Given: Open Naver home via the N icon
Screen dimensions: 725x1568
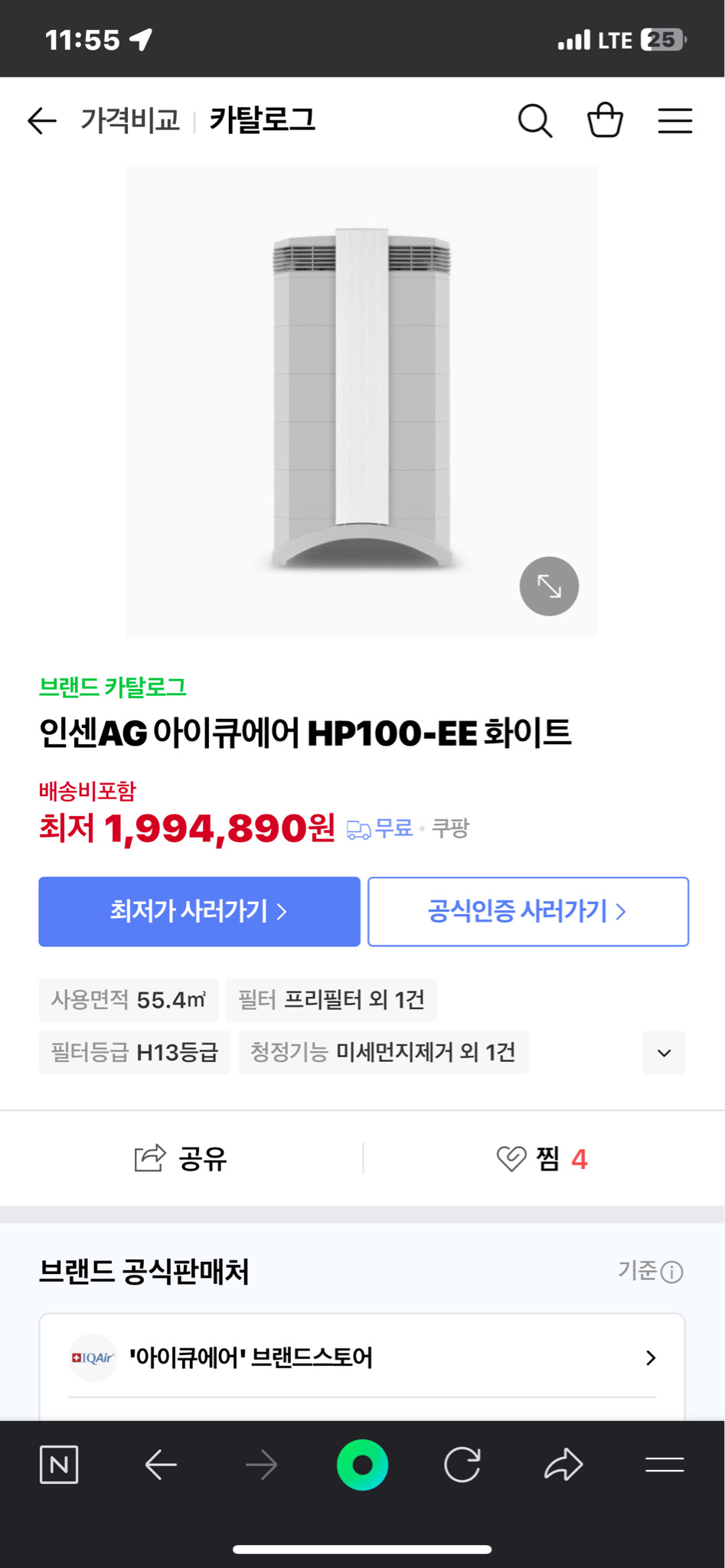Looking at the screenshot, I should [x=59, y=1465].
